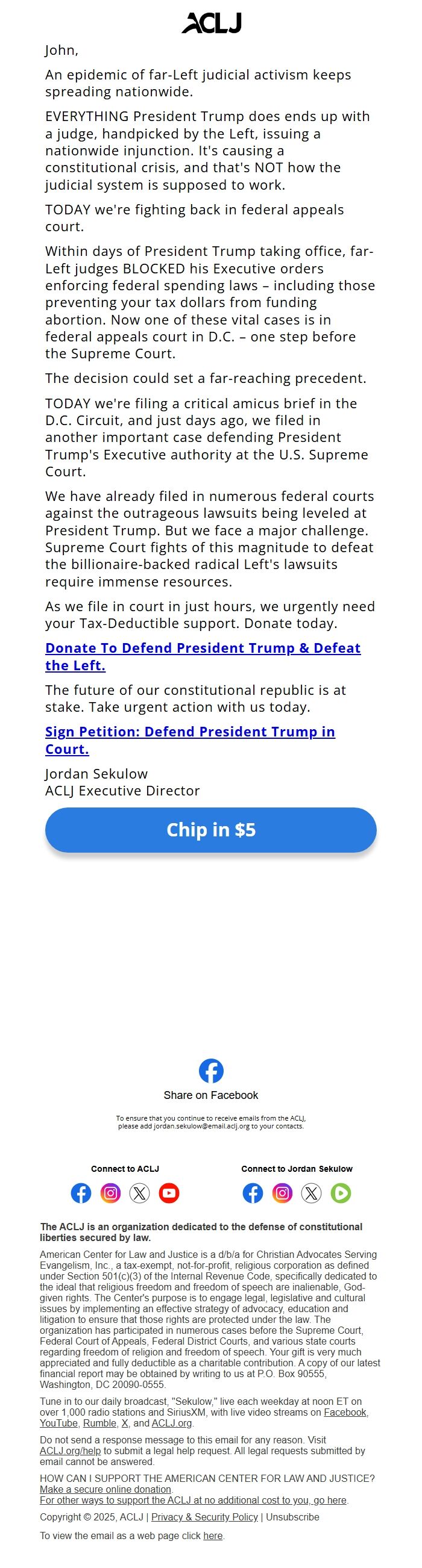Open the Rumble link in the broadcast paragraph
422x1568 pixels.
point(99,1423)
